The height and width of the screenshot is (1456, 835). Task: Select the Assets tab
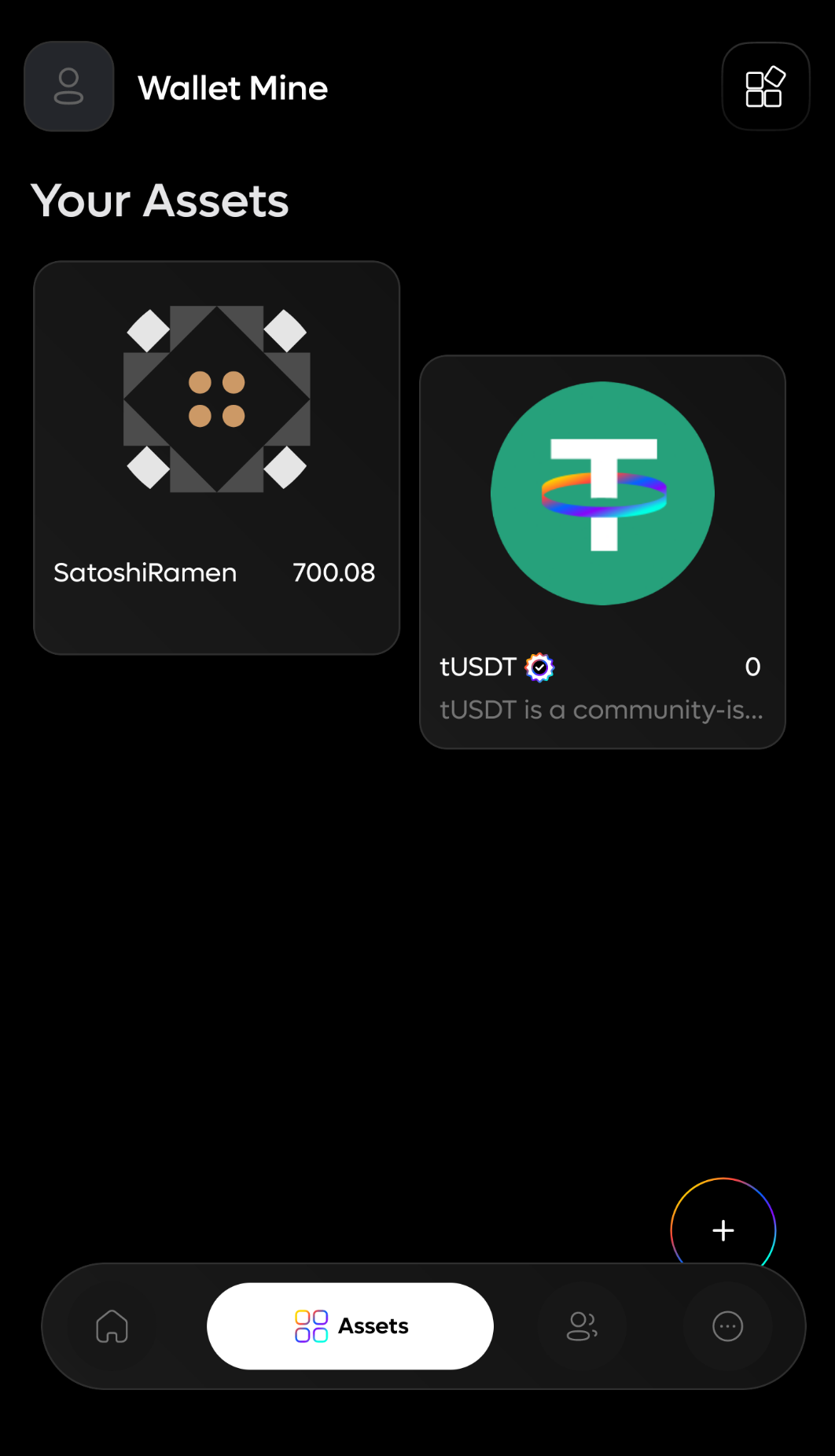point(351,1326)
